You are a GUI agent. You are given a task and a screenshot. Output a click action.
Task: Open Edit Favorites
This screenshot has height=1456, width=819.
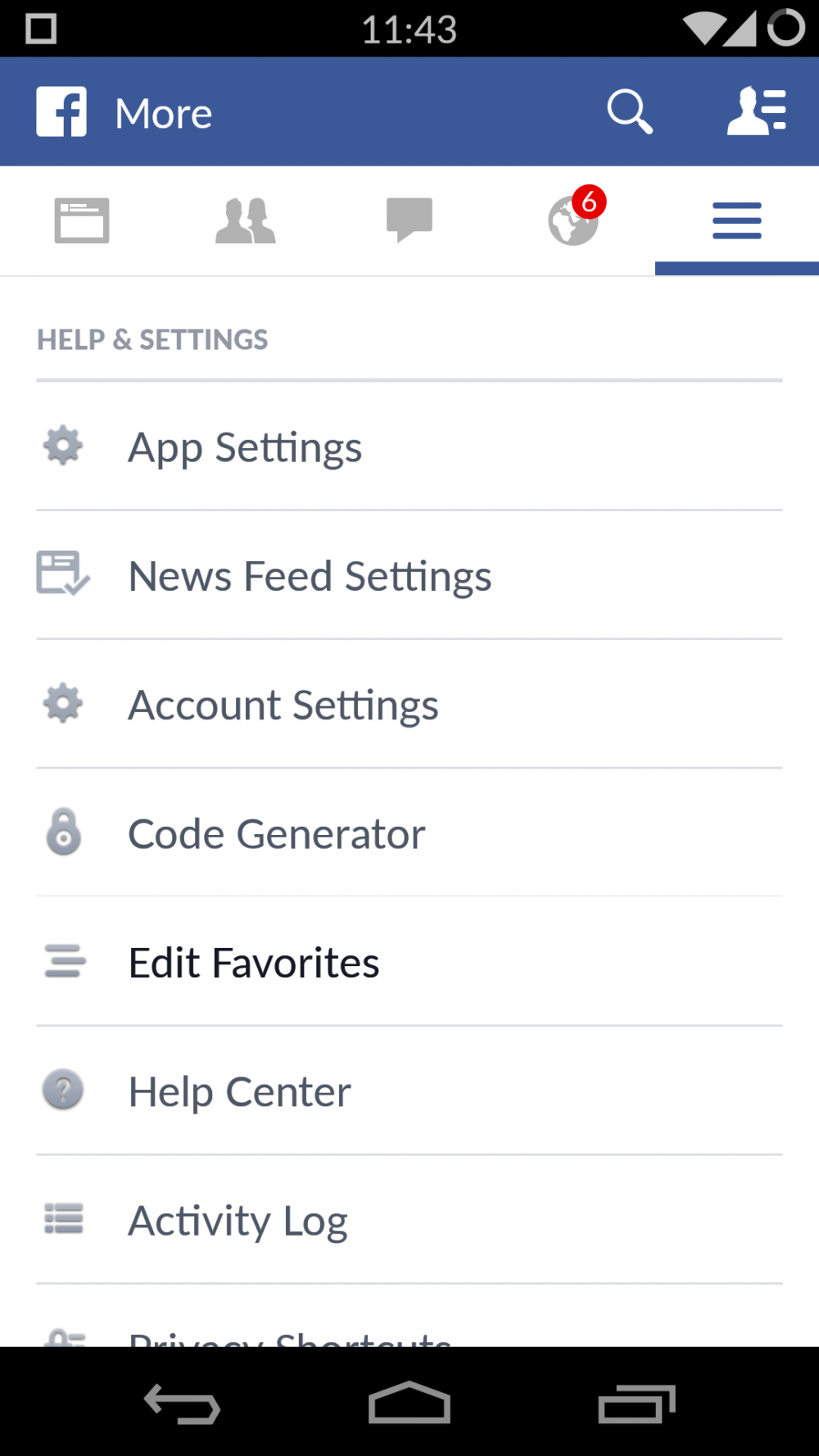tap(409, 962)
